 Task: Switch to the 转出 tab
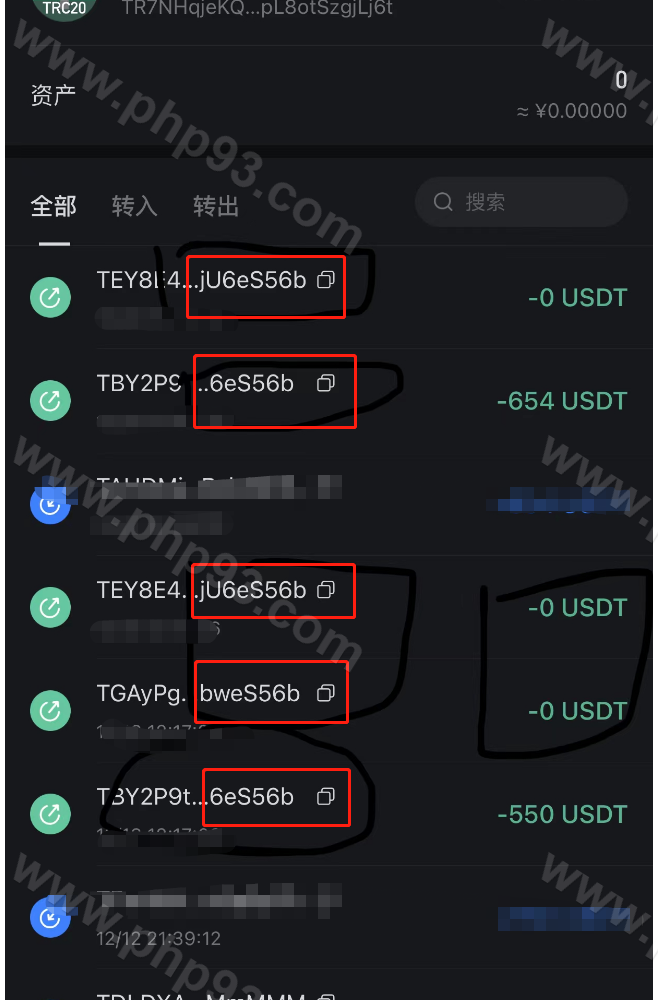point(216,206)
